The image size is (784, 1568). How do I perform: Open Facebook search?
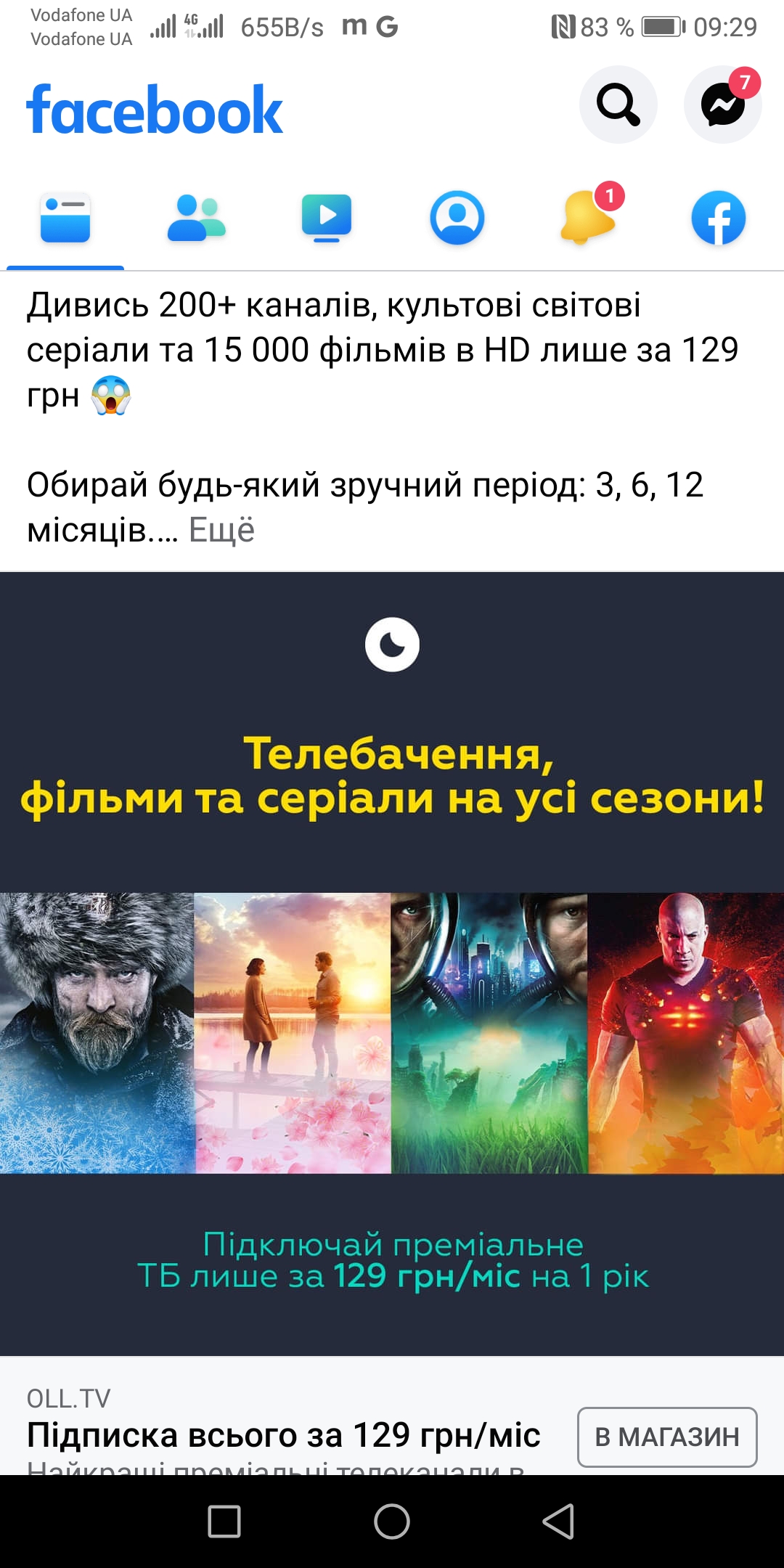[618, 105]
